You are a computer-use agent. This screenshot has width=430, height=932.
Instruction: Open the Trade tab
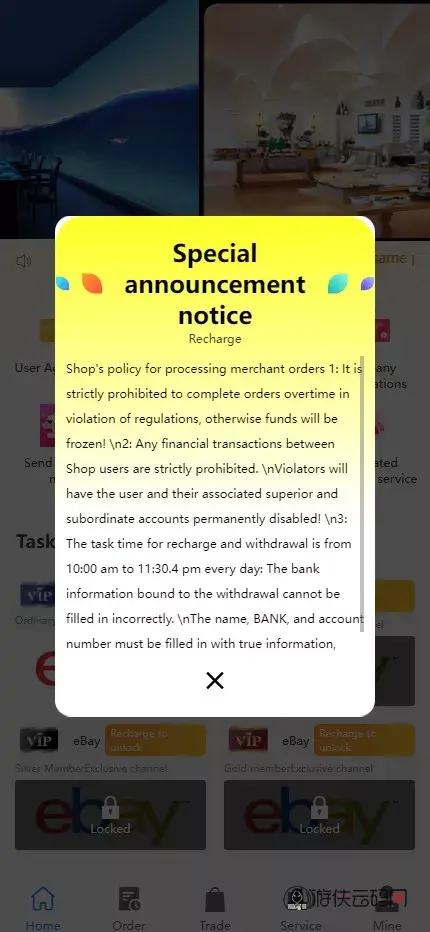point(215,908)
